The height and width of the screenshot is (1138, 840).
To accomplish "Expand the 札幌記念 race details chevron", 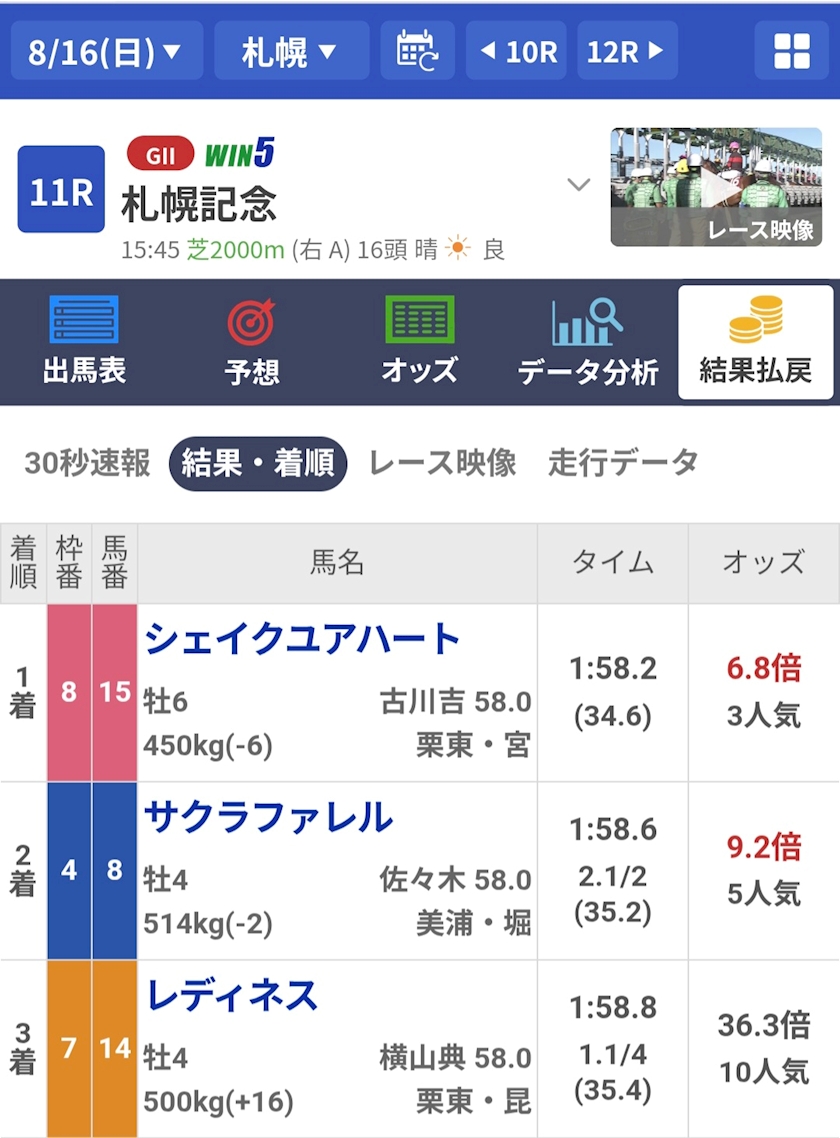I will point(579,185).
